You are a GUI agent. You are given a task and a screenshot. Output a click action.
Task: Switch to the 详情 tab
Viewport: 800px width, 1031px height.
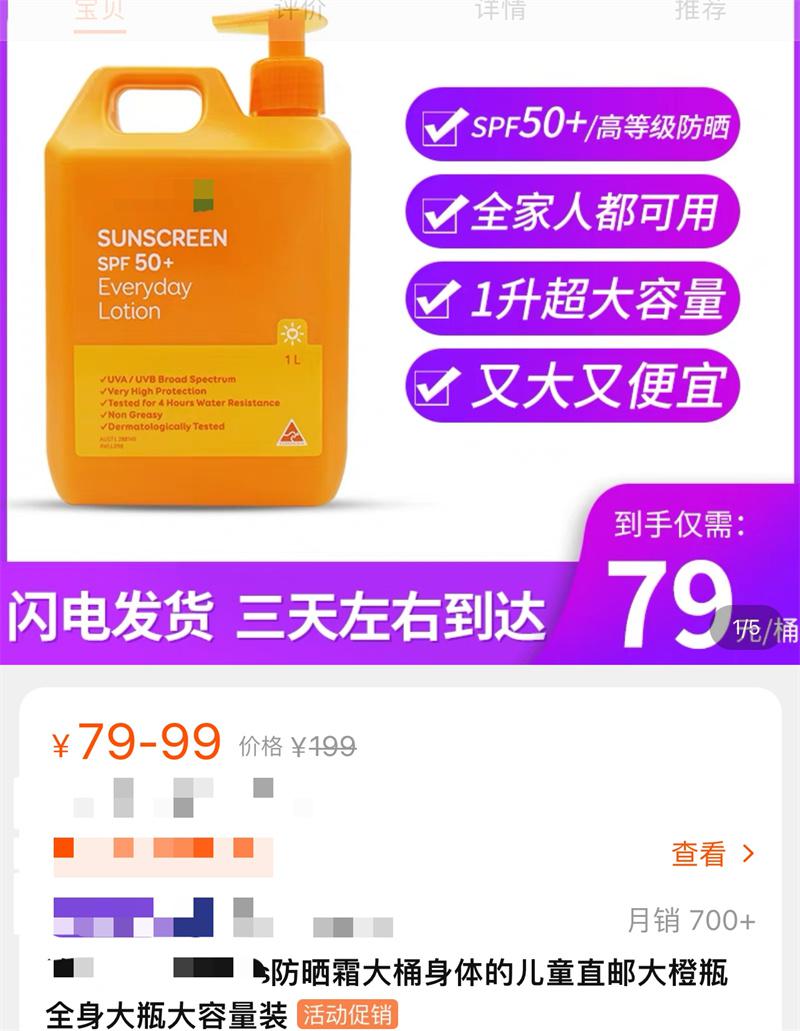[x=500, y=12]
